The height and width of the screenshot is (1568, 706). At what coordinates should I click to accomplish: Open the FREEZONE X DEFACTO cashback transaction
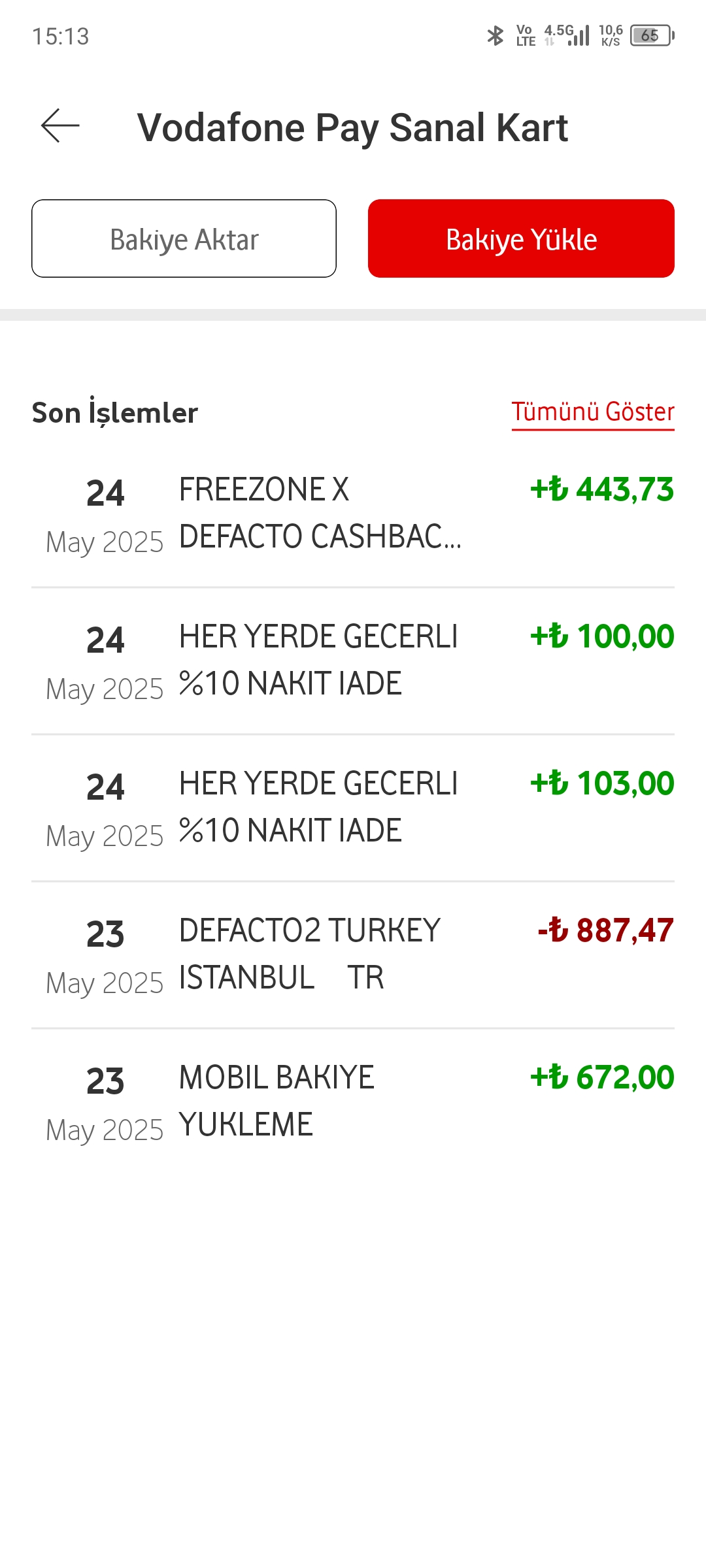pos(353,514)
